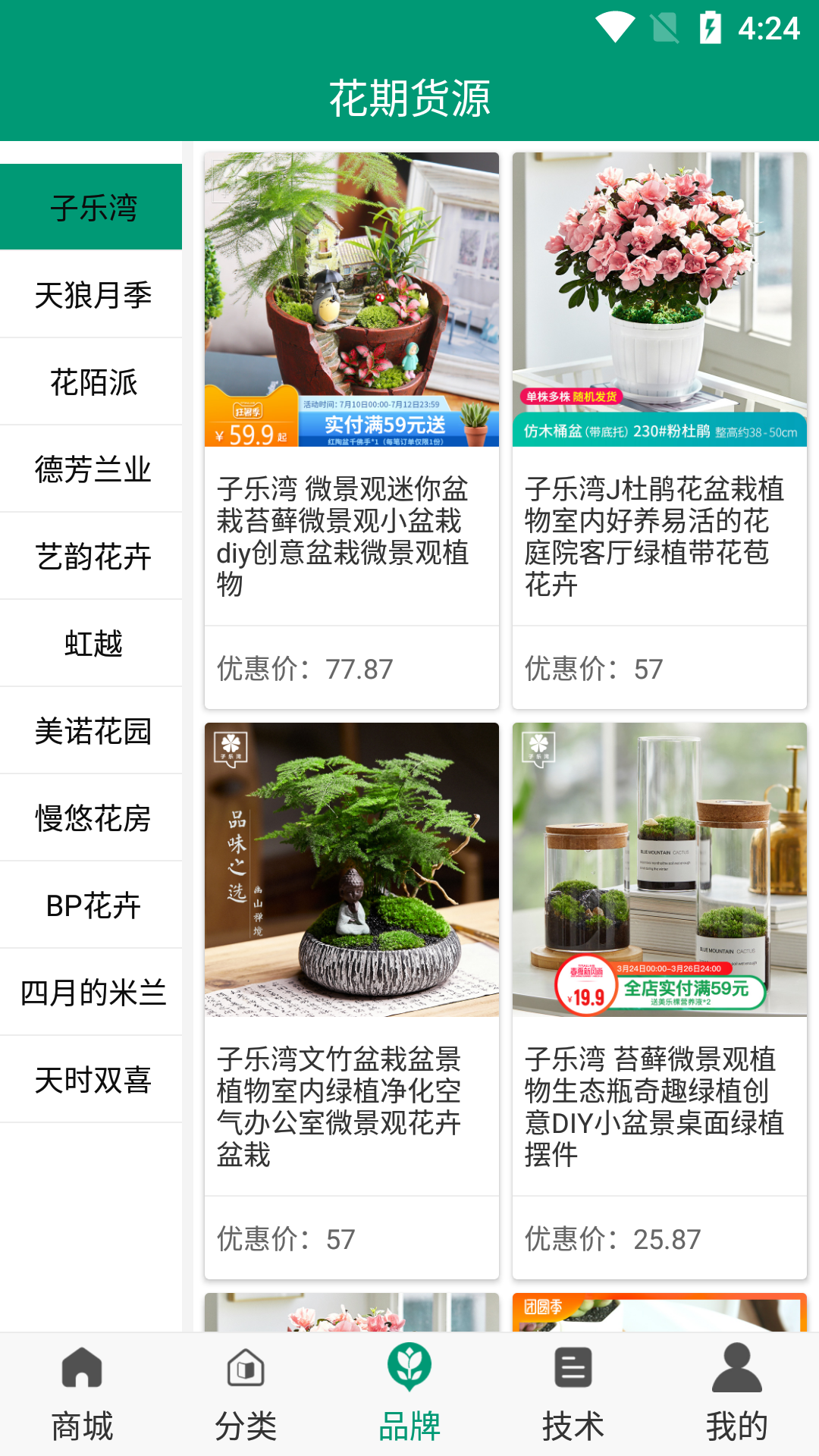
Task: Choose the 慢悠花房 brand
Action: 92,818
